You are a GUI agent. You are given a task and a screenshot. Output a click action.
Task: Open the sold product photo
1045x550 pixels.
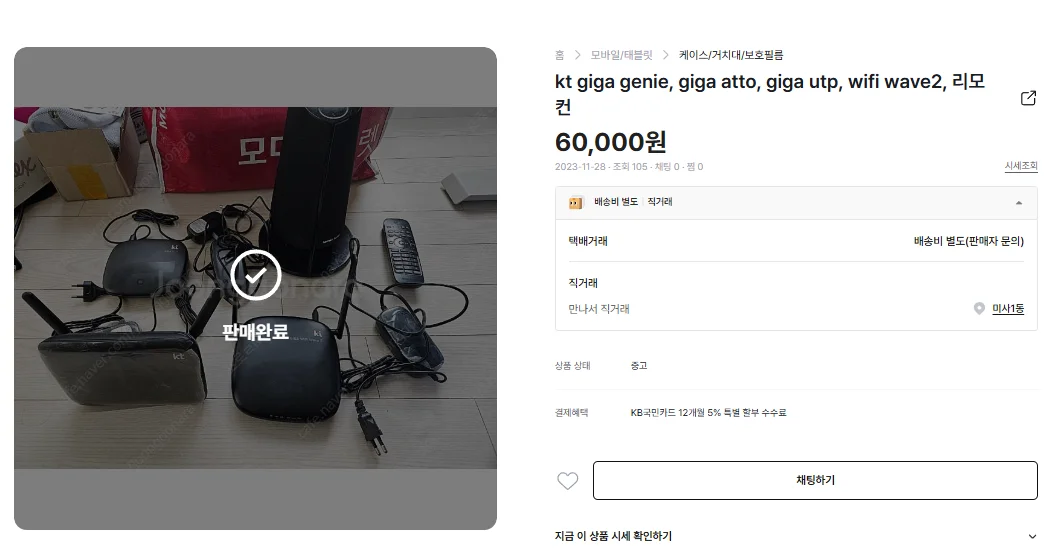pyautogui.click(x=255, y=288)
